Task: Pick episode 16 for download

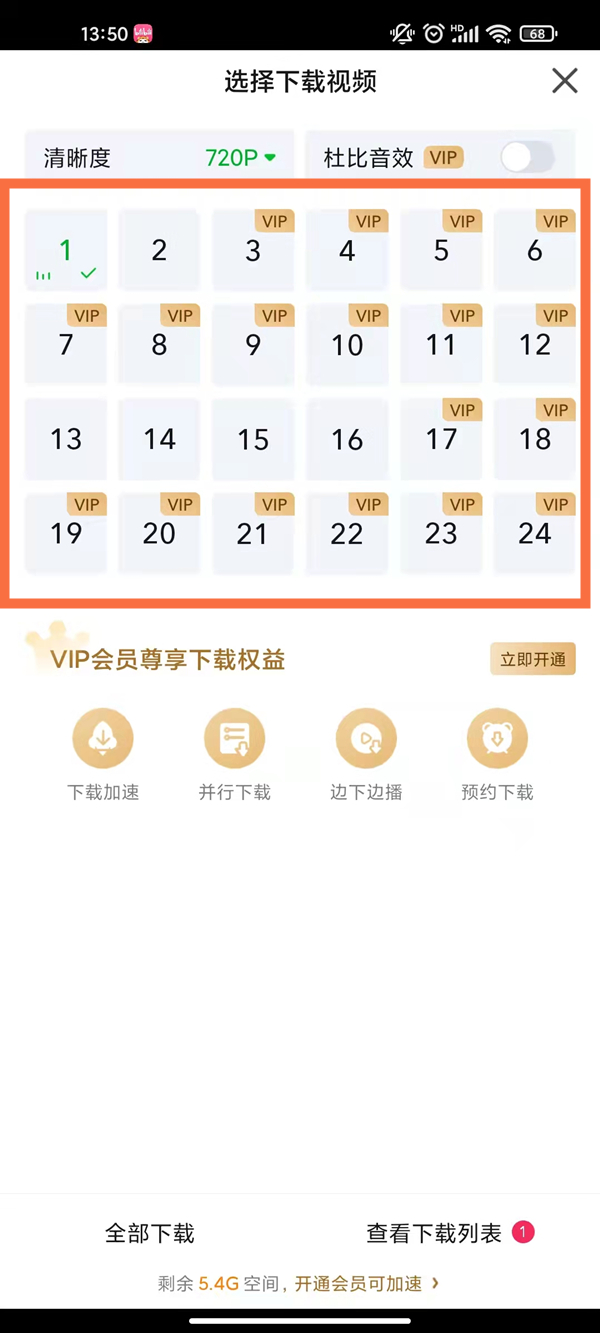Action: [347, 439]
